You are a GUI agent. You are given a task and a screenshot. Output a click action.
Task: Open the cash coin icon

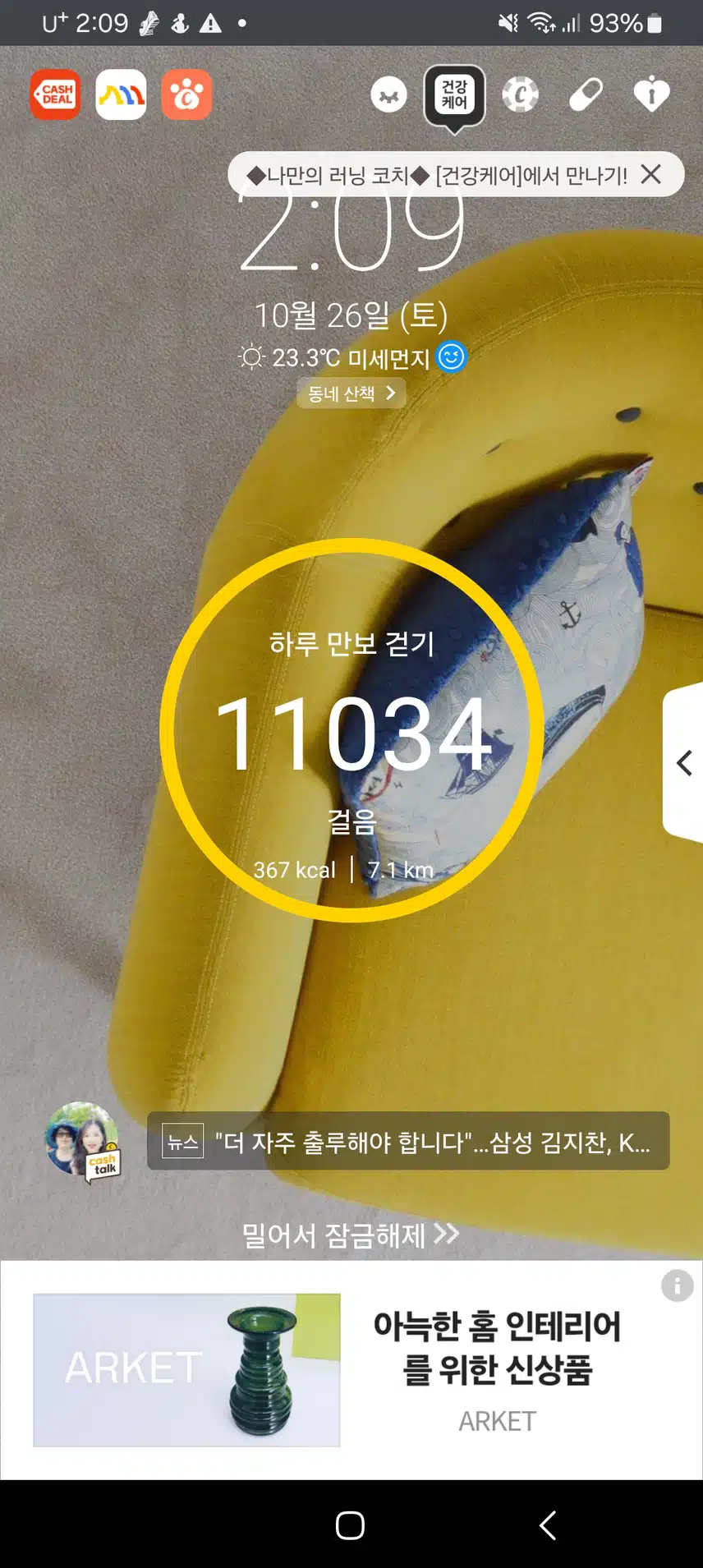[520, 95]
